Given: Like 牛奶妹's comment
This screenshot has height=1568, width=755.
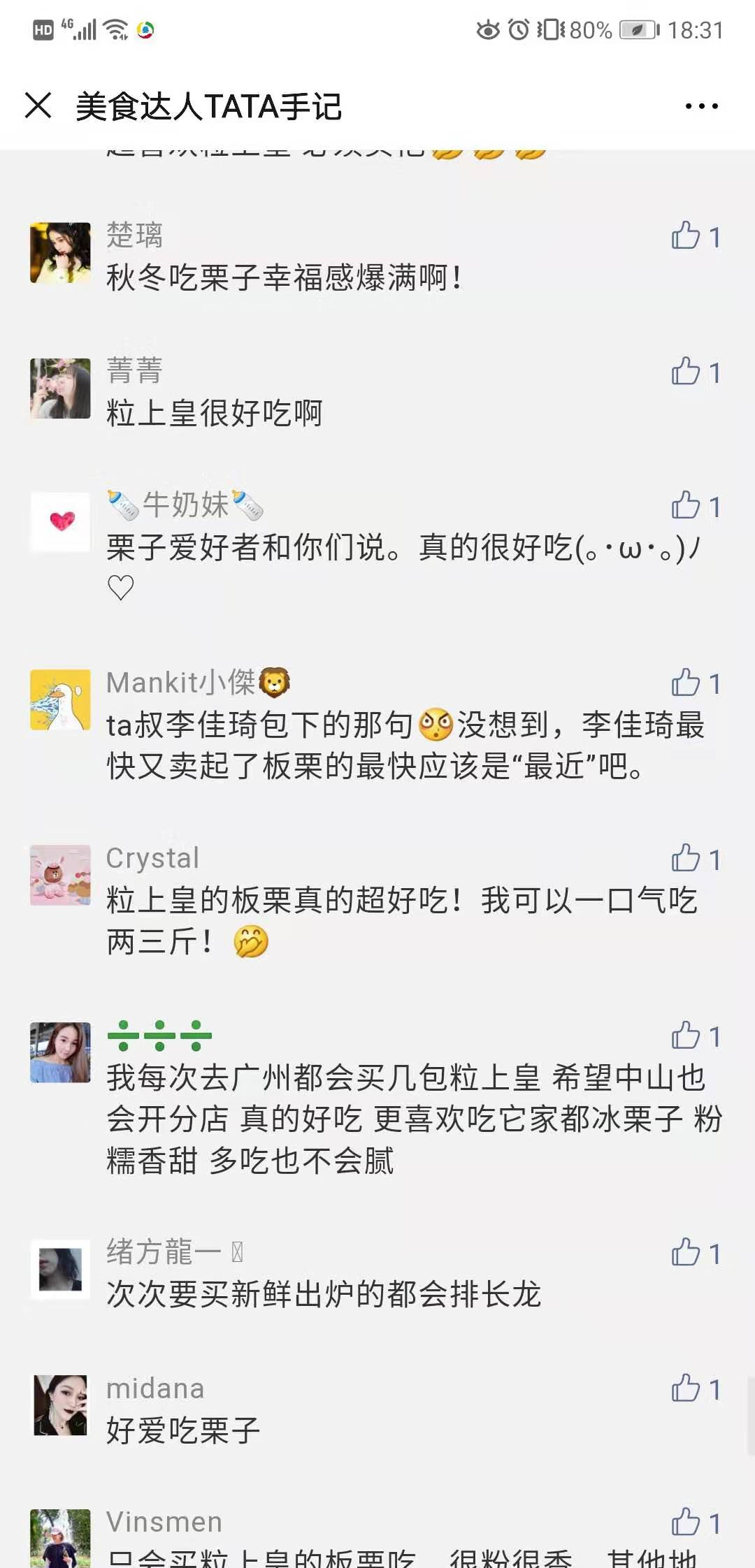Looking at the screenshot, I should (686, 506).
